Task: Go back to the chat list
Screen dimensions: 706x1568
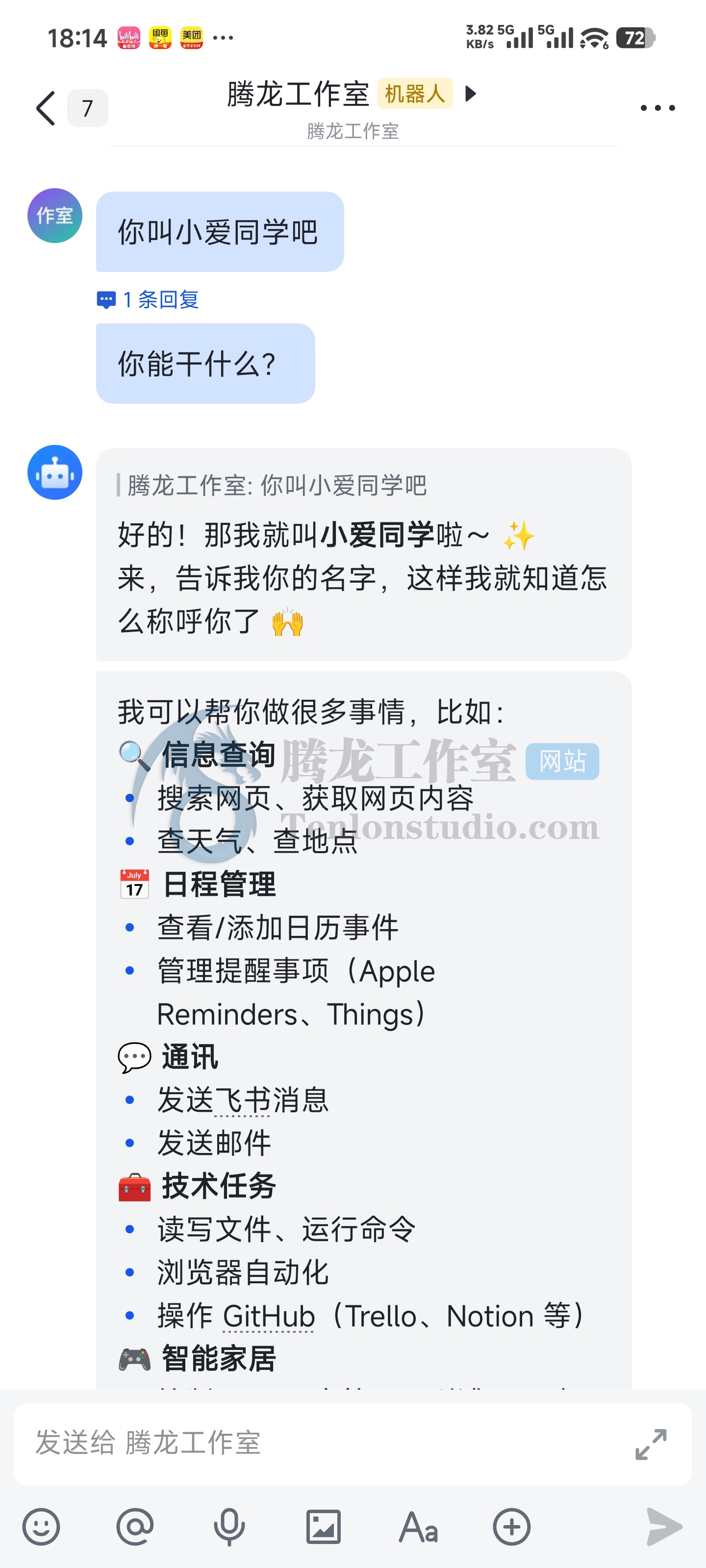Action: click(46, 108)
